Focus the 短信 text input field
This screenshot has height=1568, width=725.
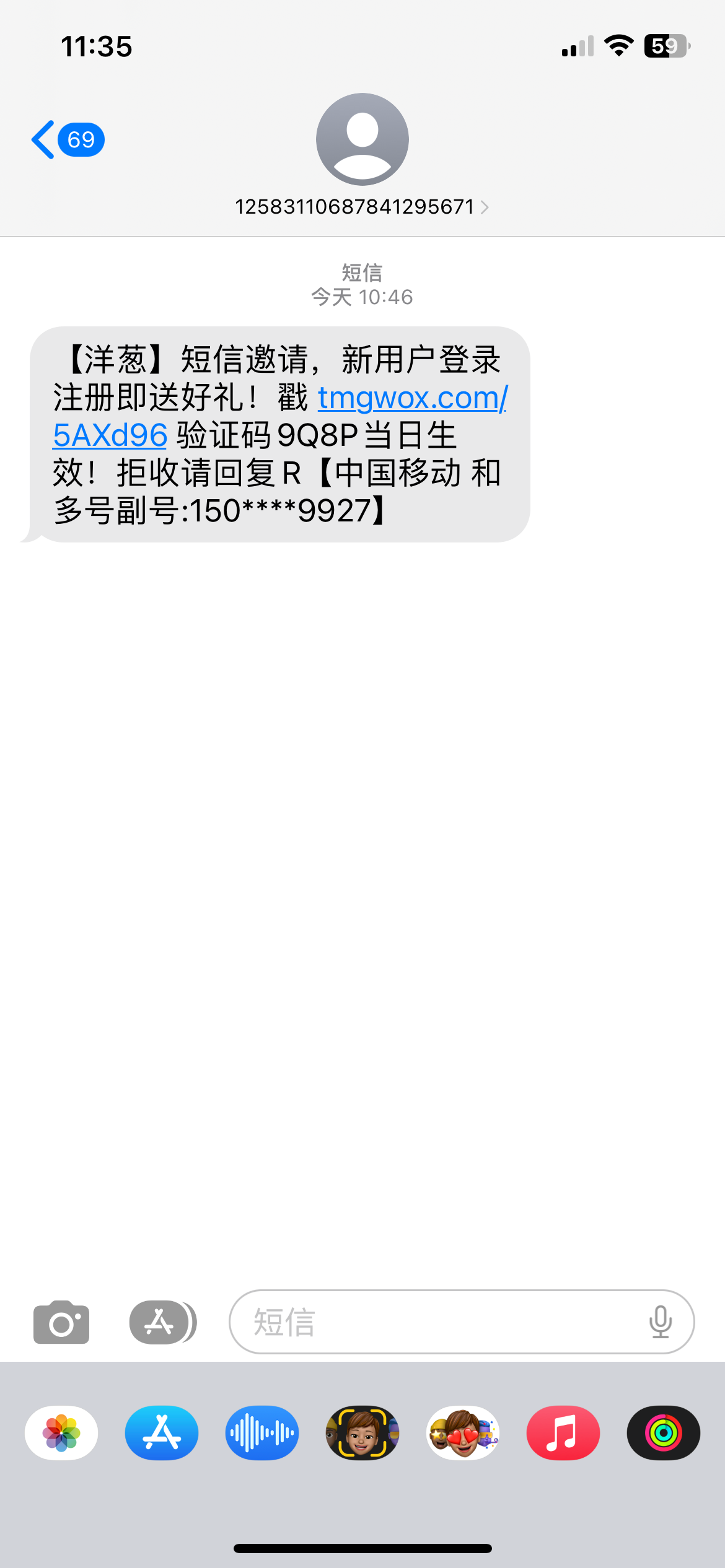click(434, 1322)
